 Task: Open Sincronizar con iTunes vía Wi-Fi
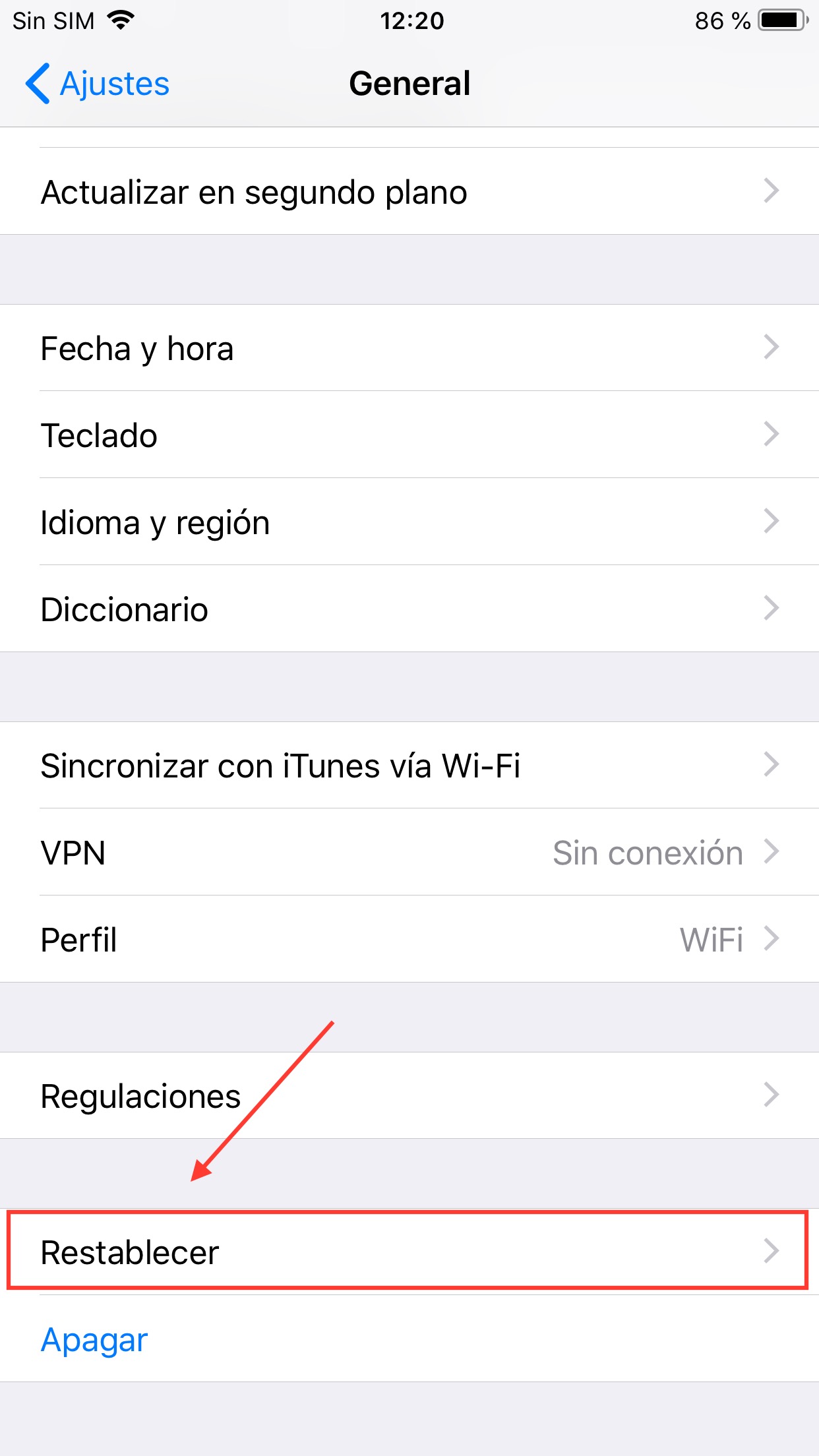pos(409,765)
